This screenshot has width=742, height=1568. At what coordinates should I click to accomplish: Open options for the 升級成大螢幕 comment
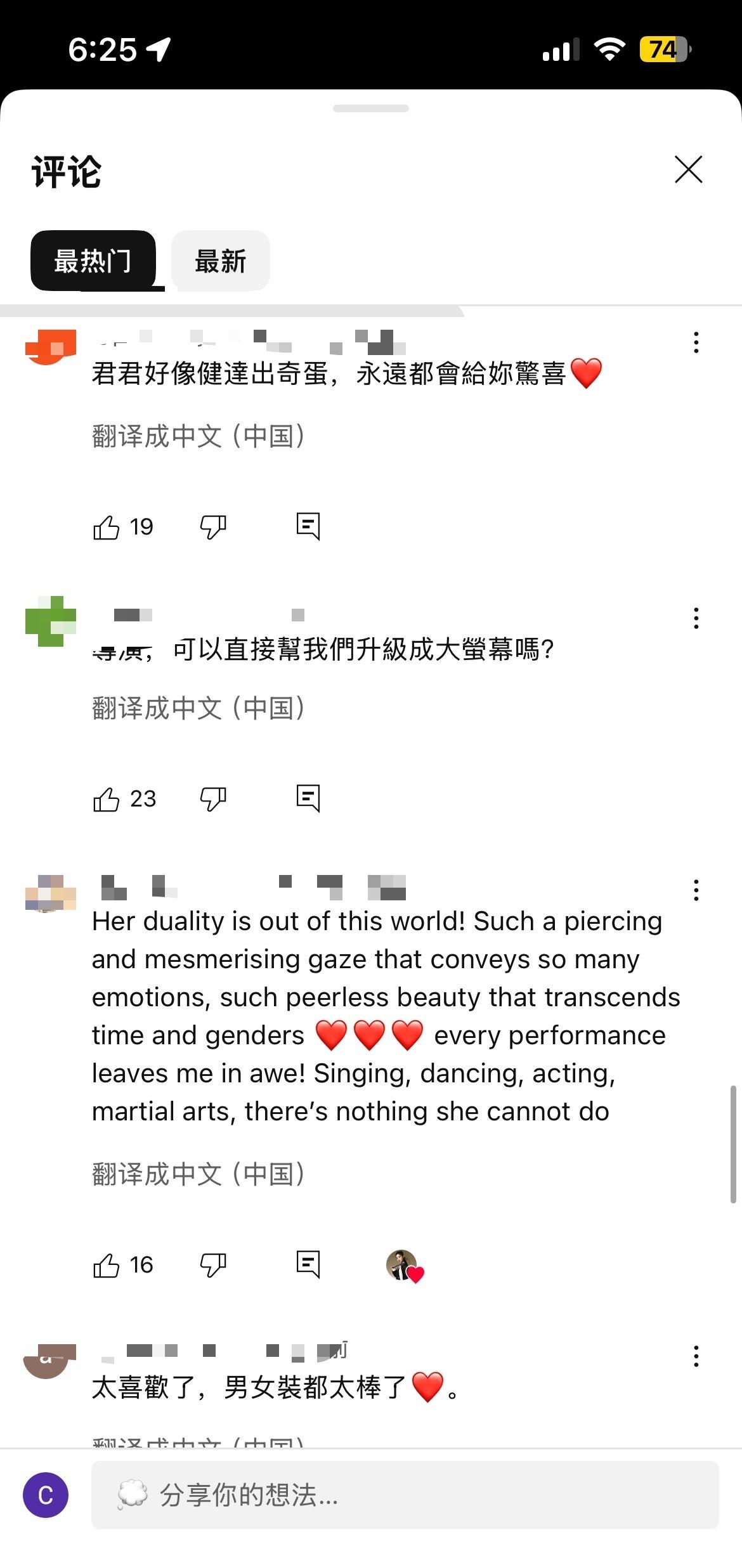[696, 618]
